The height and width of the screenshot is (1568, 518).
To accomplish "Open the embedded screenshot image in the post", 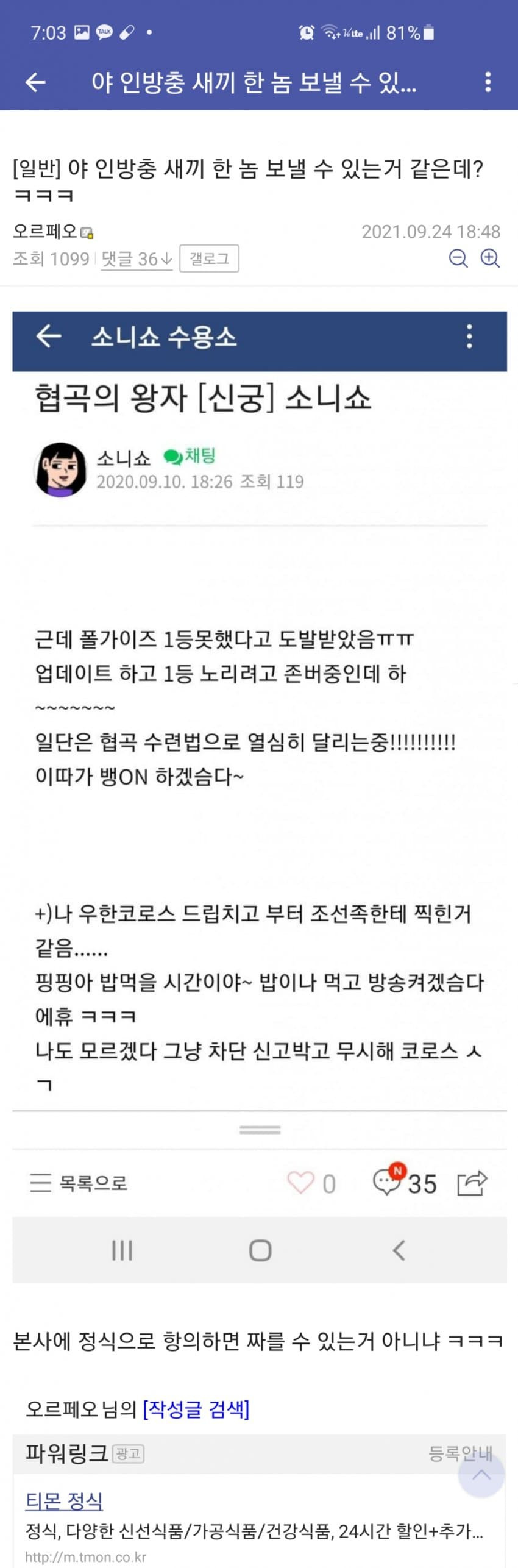I will click(x=259, y=793).
